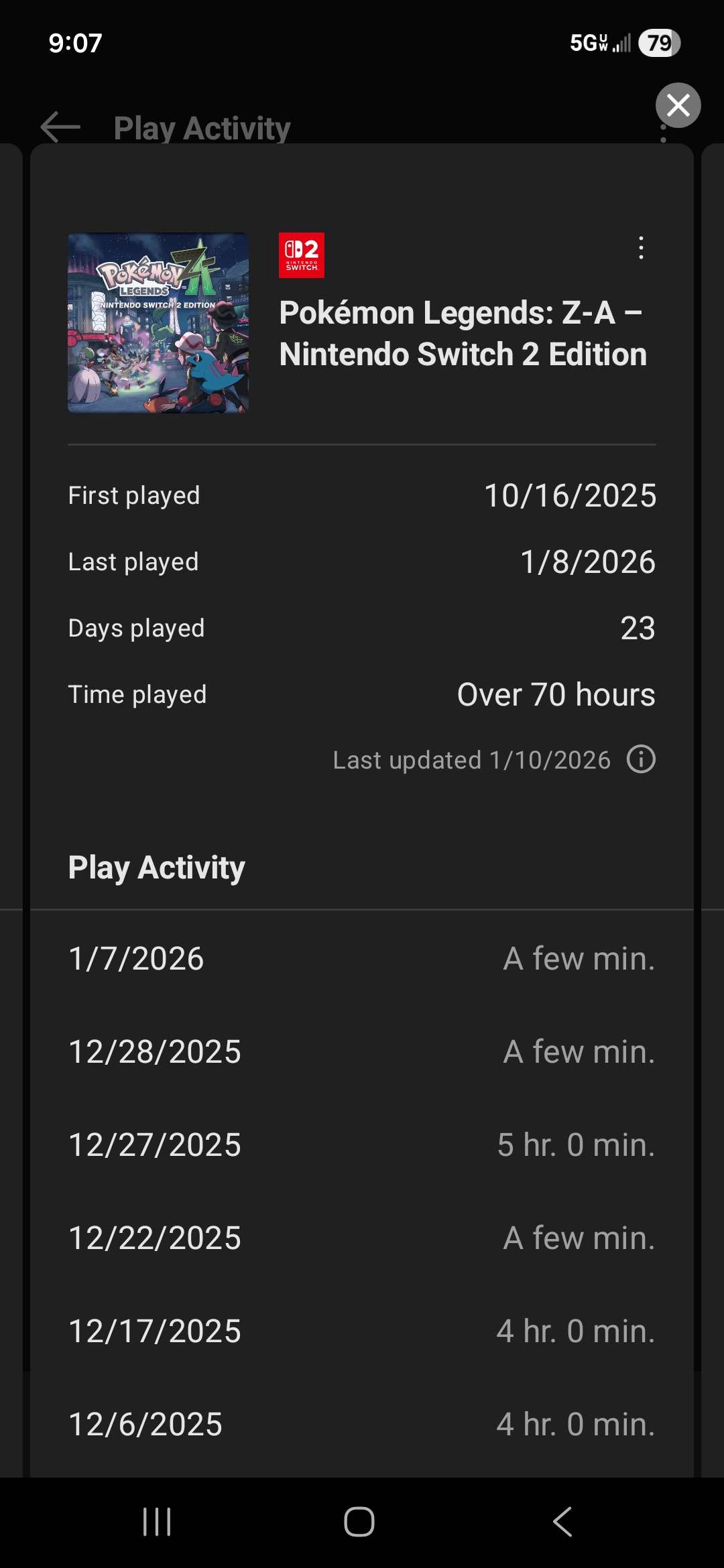Tap the system back button

click(x=562, y=1521)
